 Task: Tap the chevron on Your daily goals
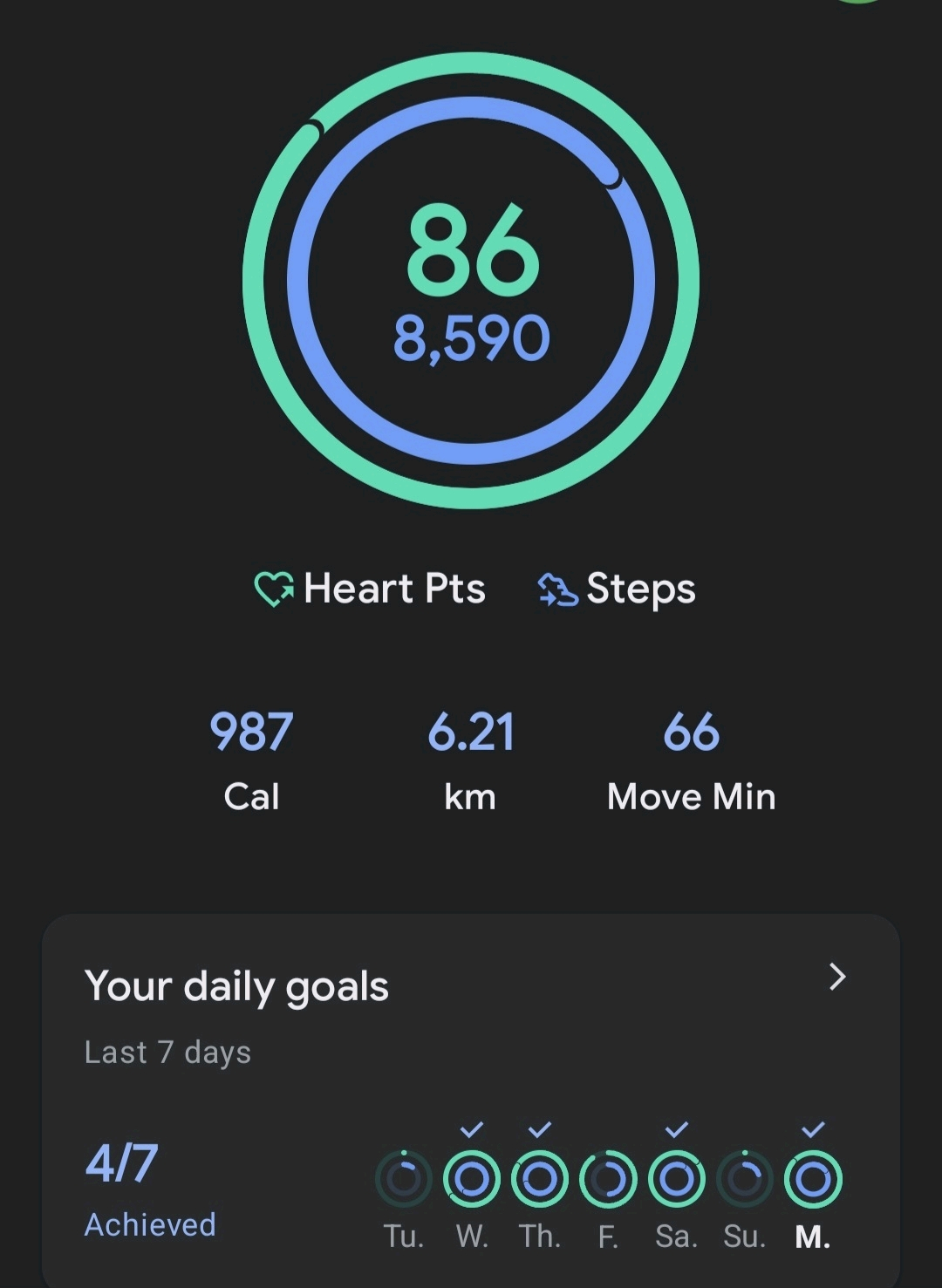point(837,977)
